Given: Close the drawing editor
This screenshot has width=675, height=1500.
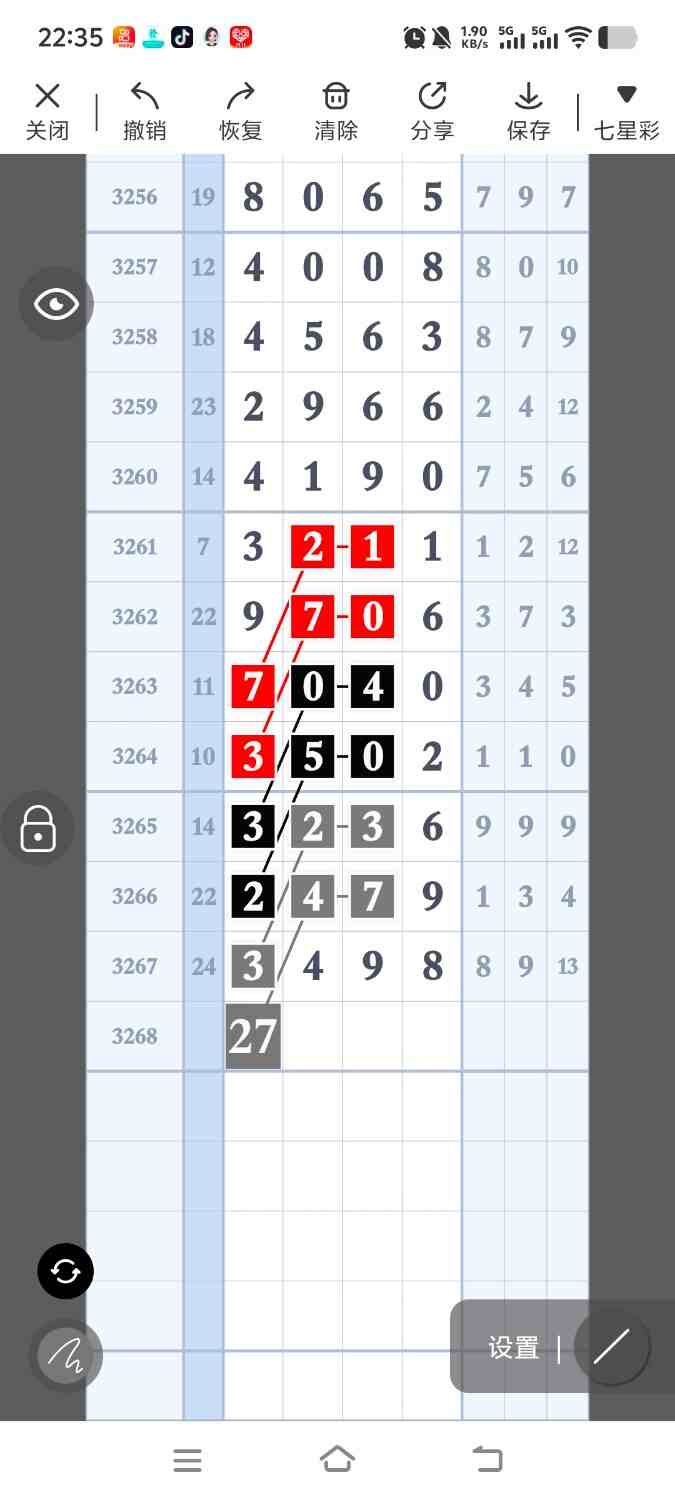Looking at the screenshot, I should click(47, 111).
